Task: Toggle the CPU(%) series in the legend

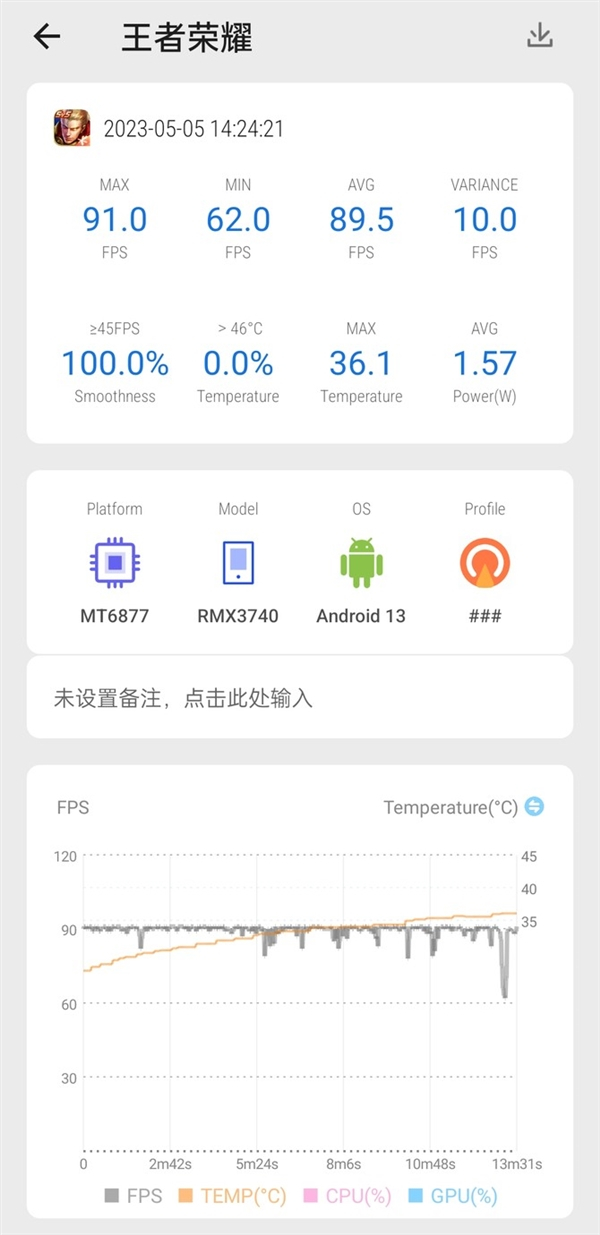Action: (x=346, y=1196)
